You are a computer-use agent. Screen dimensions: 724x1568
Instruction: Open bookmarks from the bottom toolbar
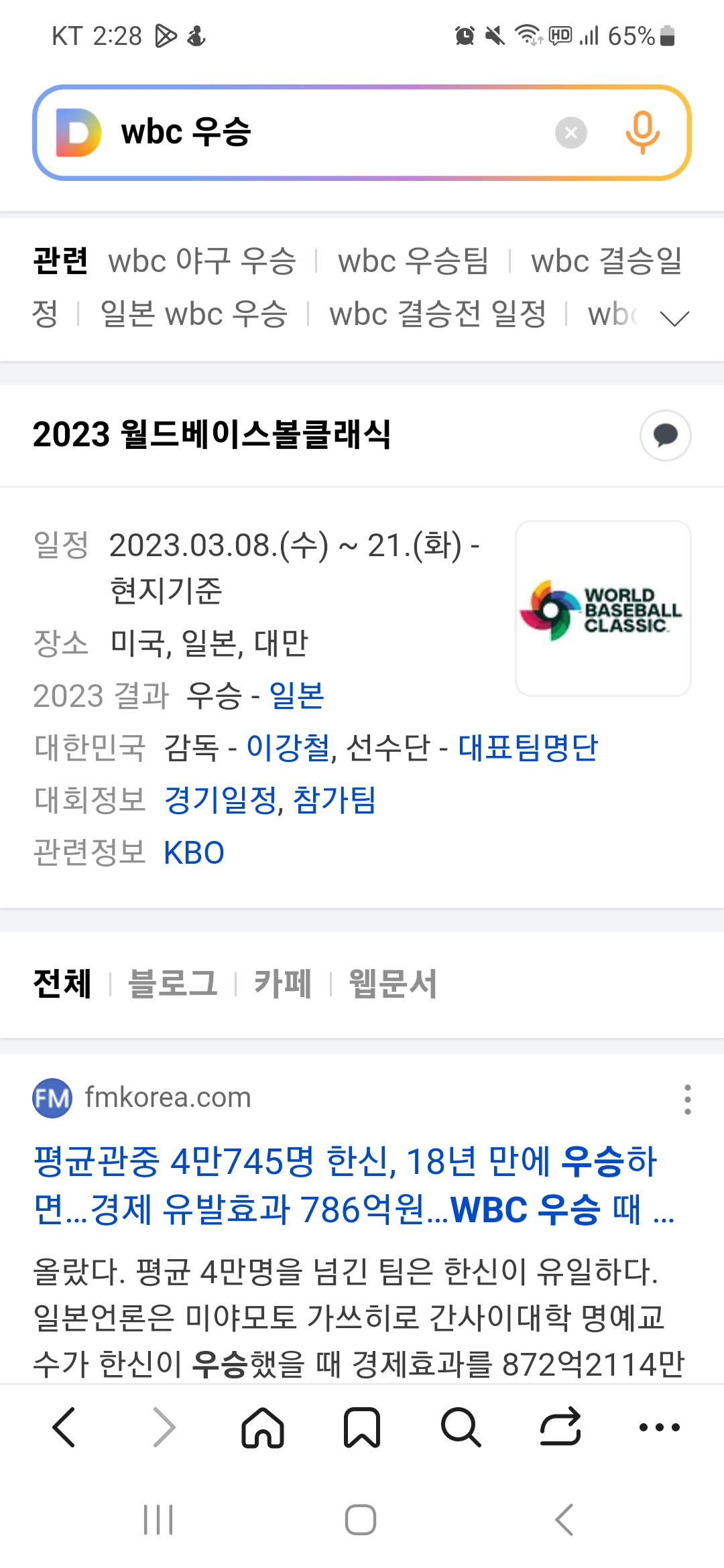tap(362, 1427)
